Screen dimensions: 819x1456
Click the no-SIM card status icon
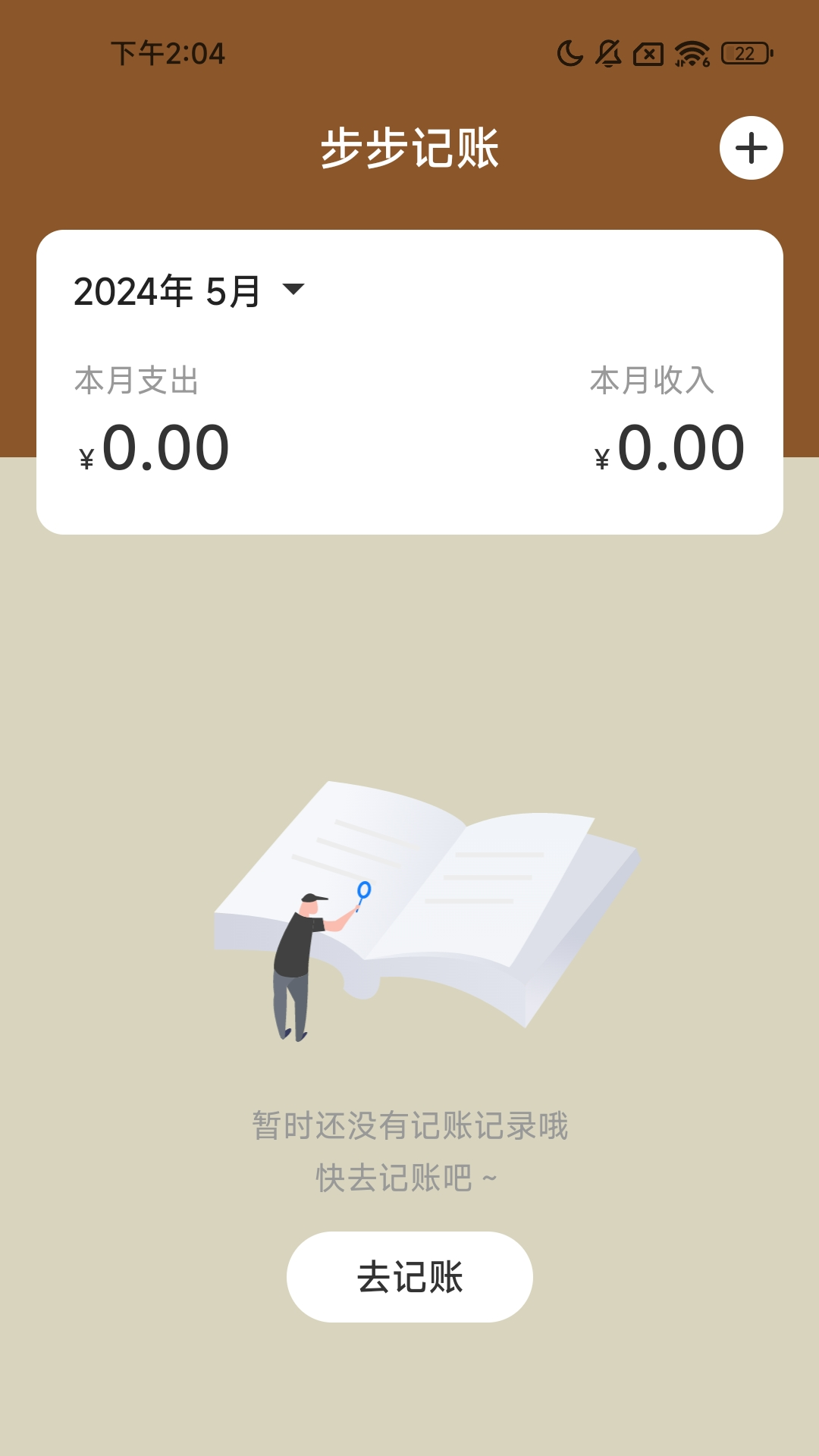[x=647, y=53]
